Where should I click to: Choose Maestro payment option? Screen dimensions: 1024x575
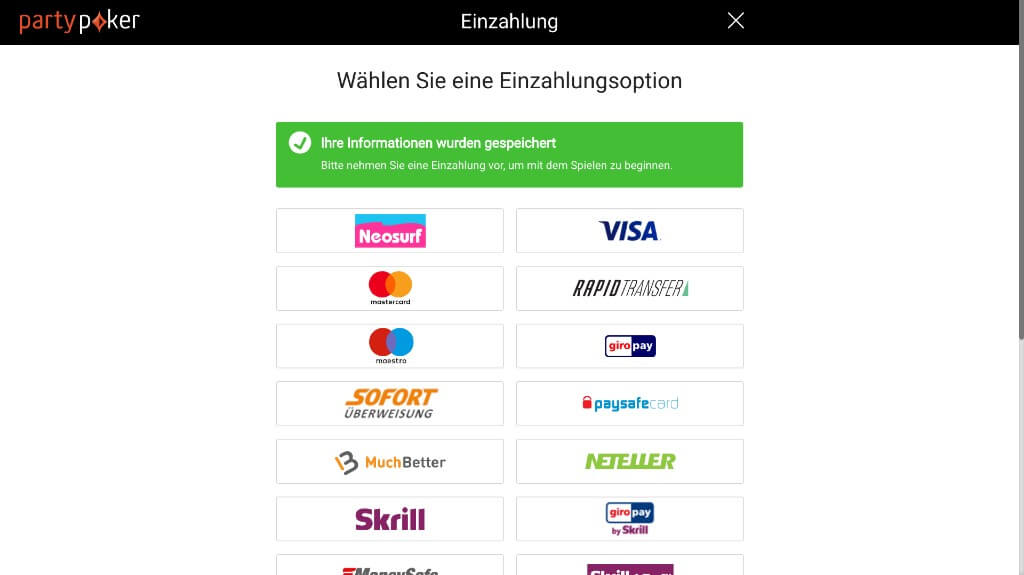click(390, 346)
